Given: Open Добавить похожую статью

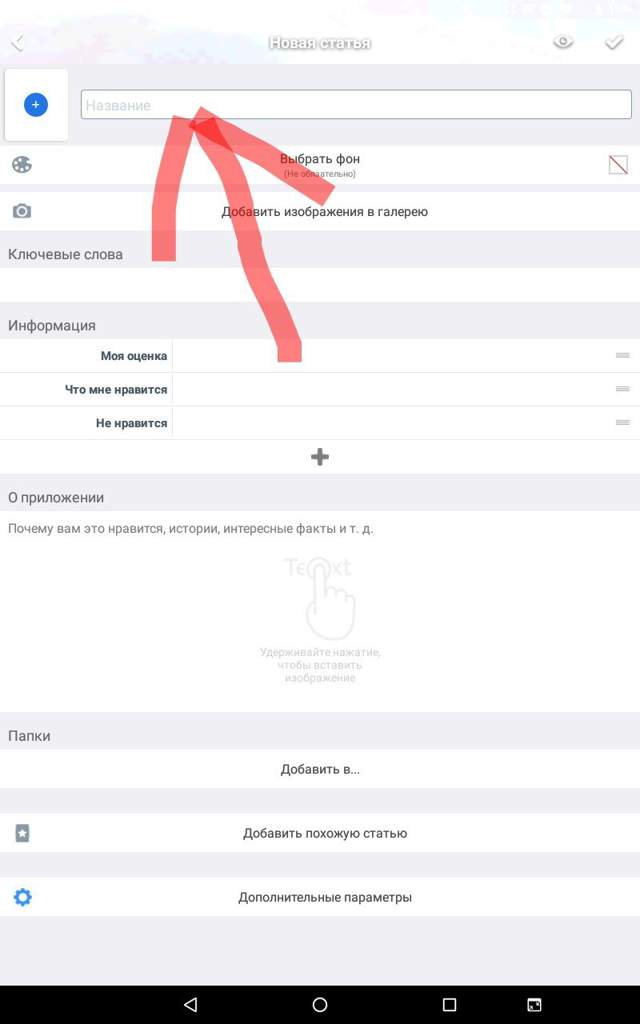Looking at the screenshot, I should [x=324, y=833].
